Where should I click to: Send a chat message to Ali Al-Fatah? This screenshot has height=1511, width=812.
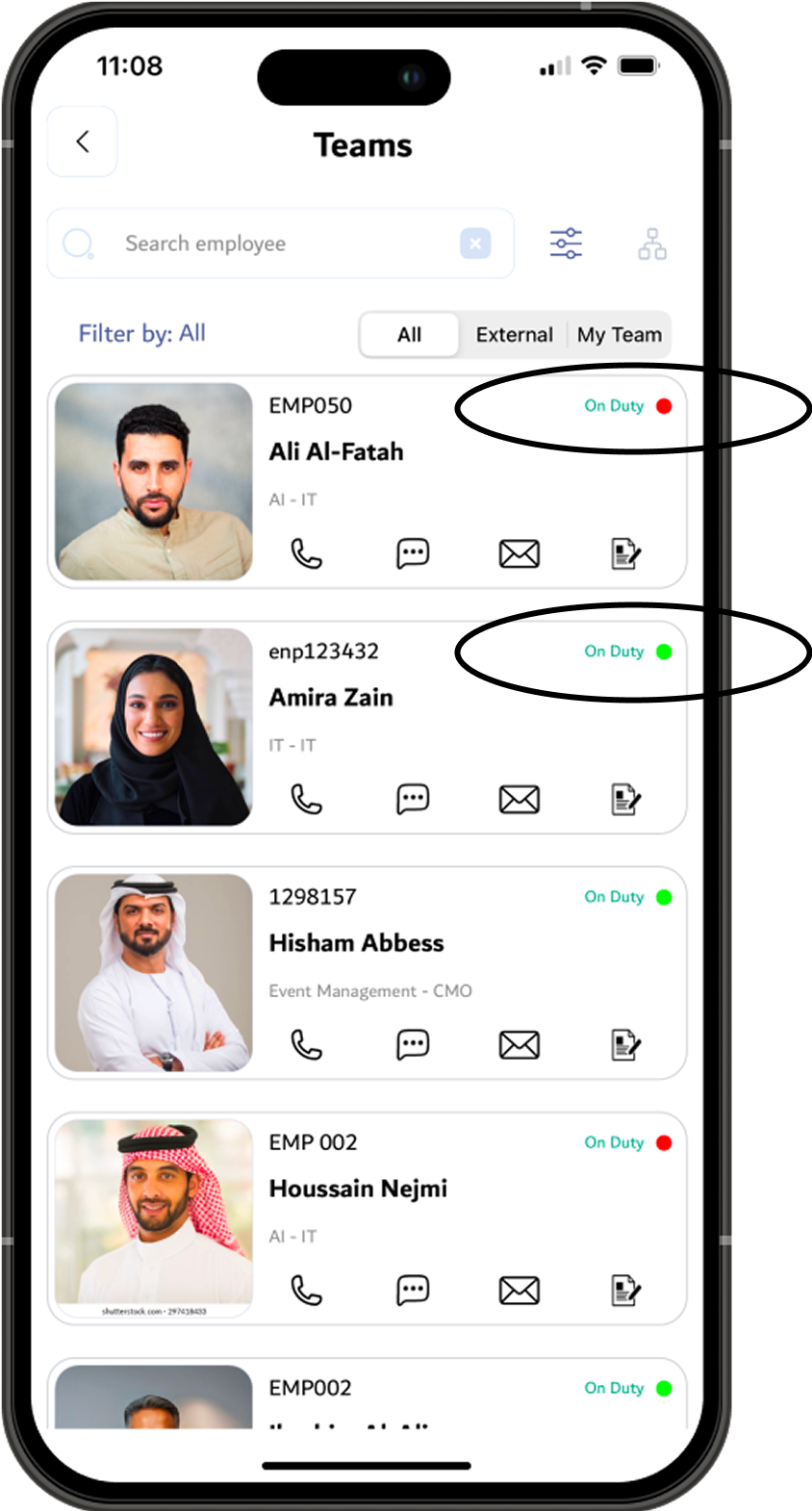413,553
